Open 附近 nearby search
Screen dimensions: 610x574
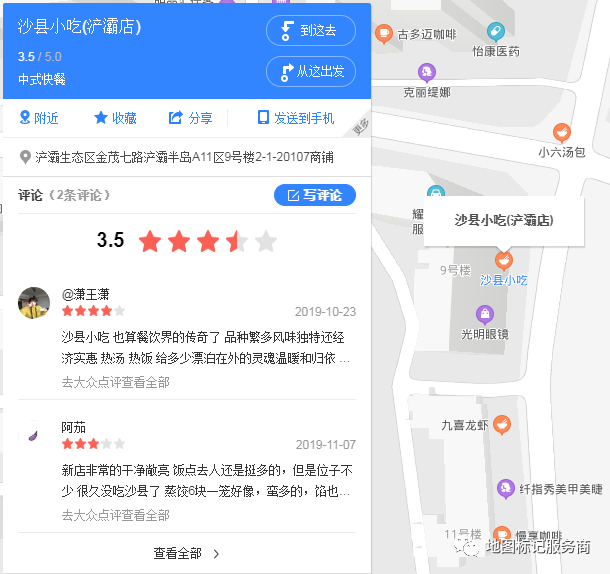(39, 118)
